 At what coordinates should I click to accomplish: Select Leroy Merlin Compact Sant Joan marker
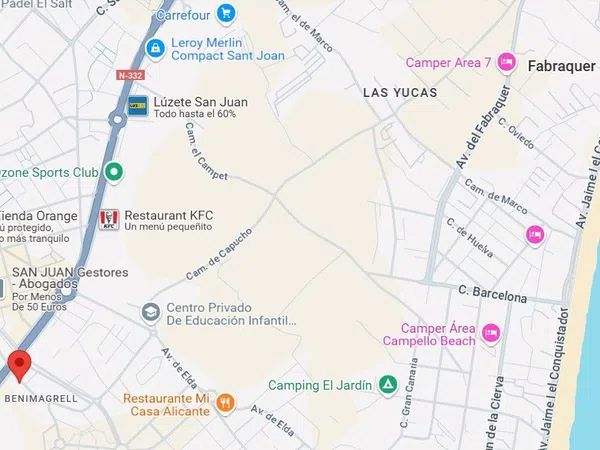pos(155,47)
